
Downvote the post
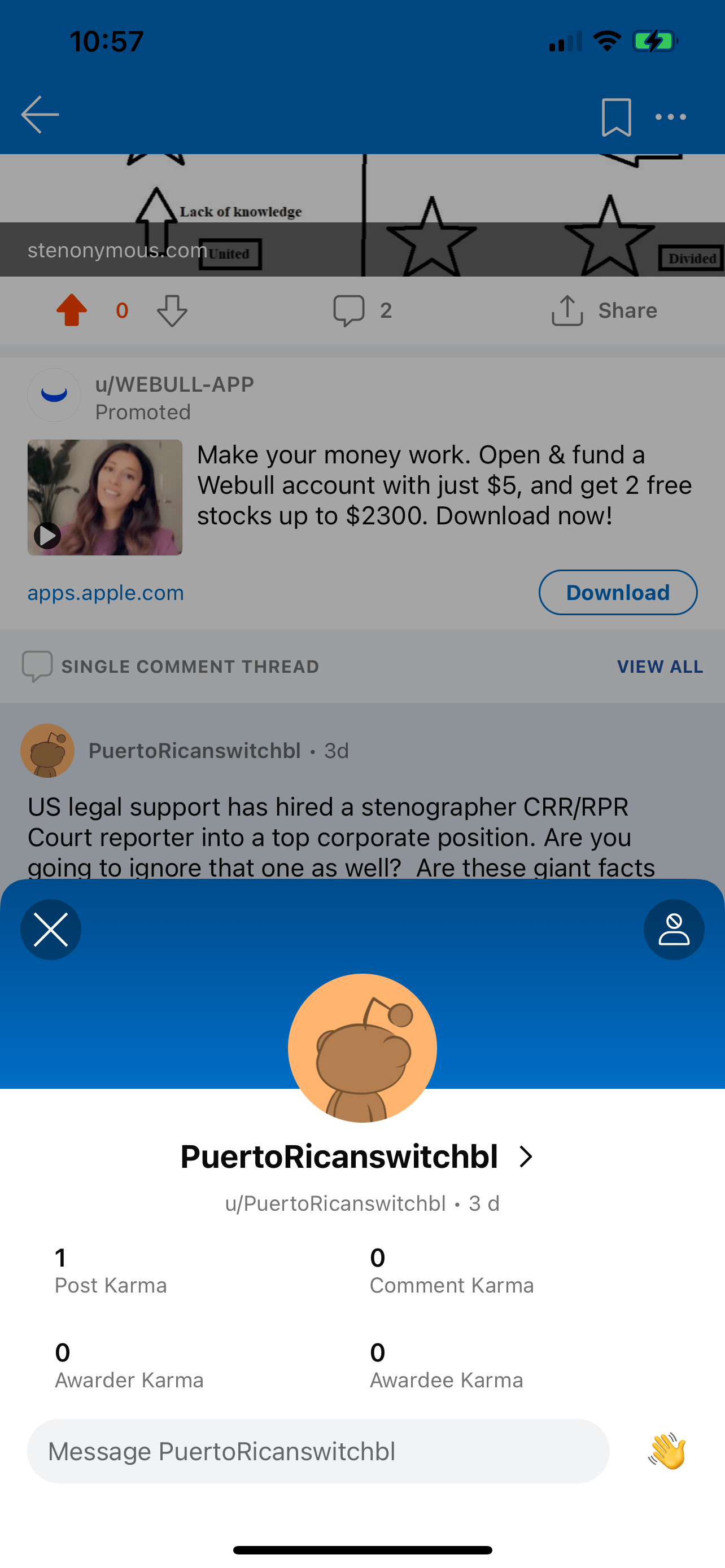point(172,310)
